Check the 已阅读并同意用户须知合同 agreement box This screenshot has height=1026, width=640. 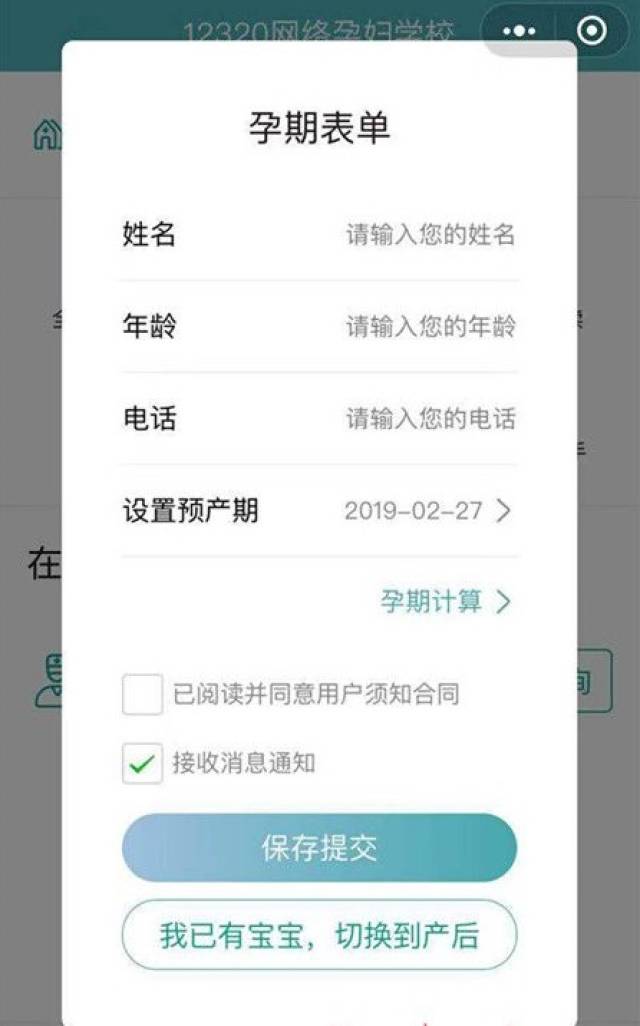point(142,694)
